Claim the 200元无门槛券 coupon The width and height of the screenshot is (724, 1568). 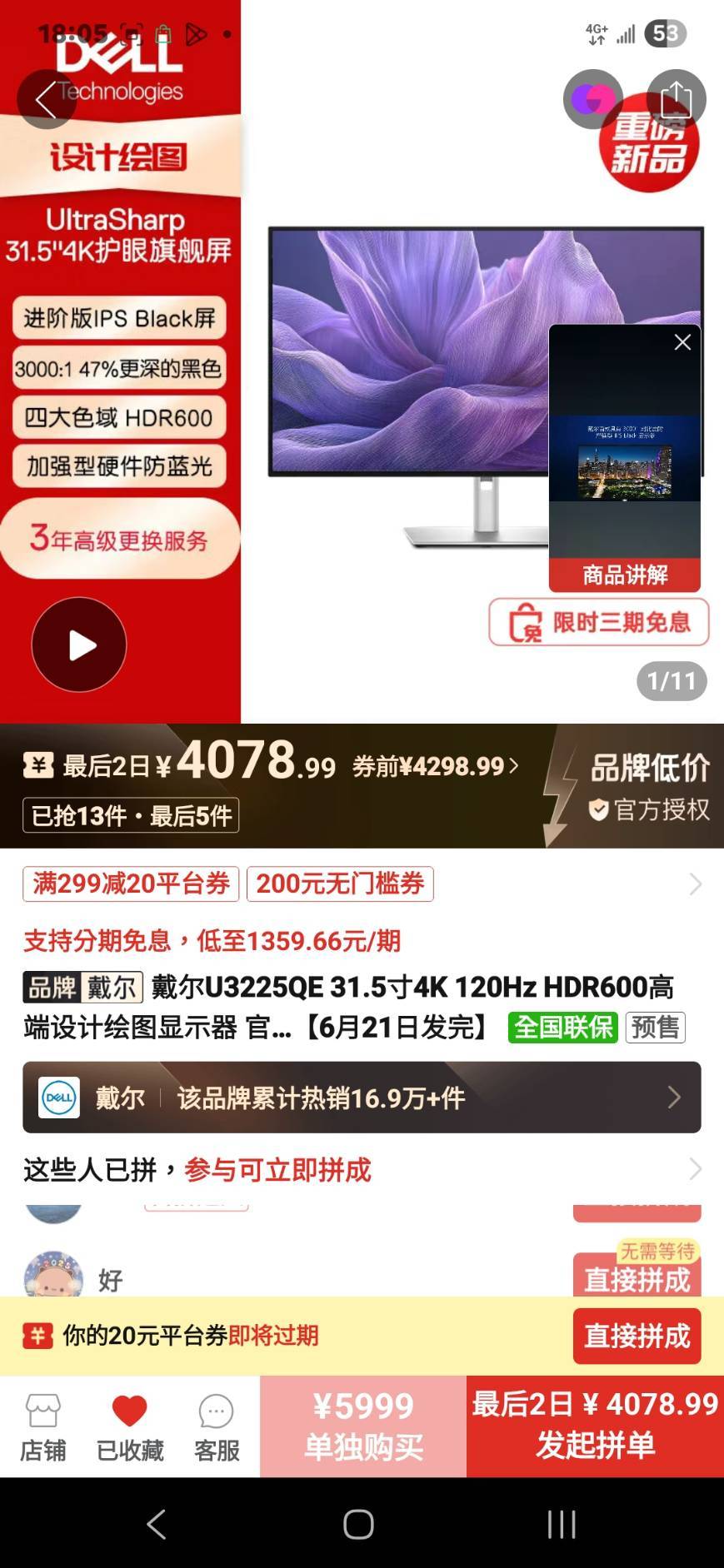pyautogui.click(x=340, y=884)
